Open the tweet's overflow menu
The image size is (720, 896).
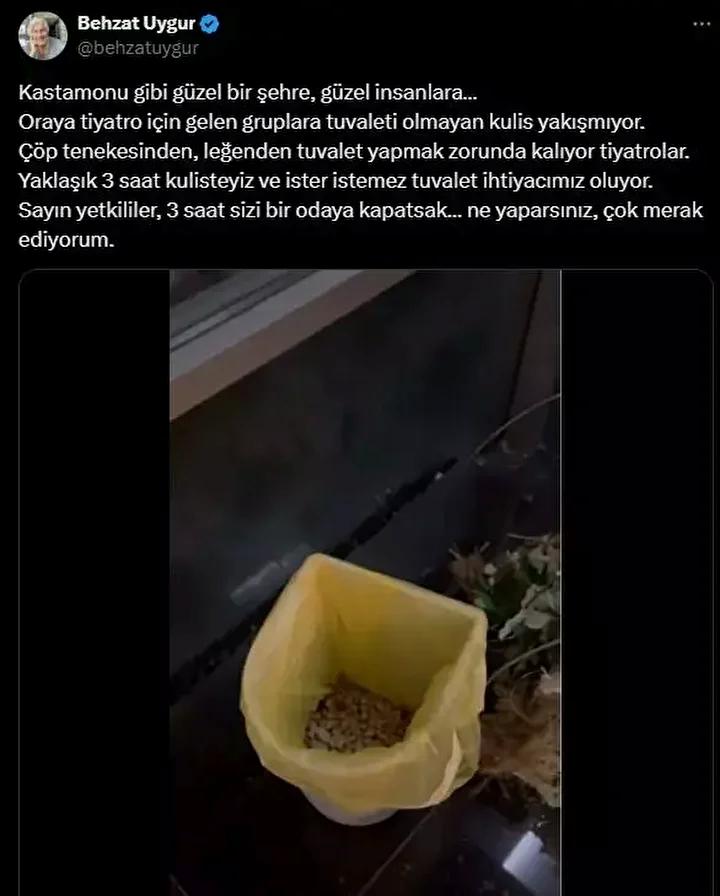pos(702,23)
